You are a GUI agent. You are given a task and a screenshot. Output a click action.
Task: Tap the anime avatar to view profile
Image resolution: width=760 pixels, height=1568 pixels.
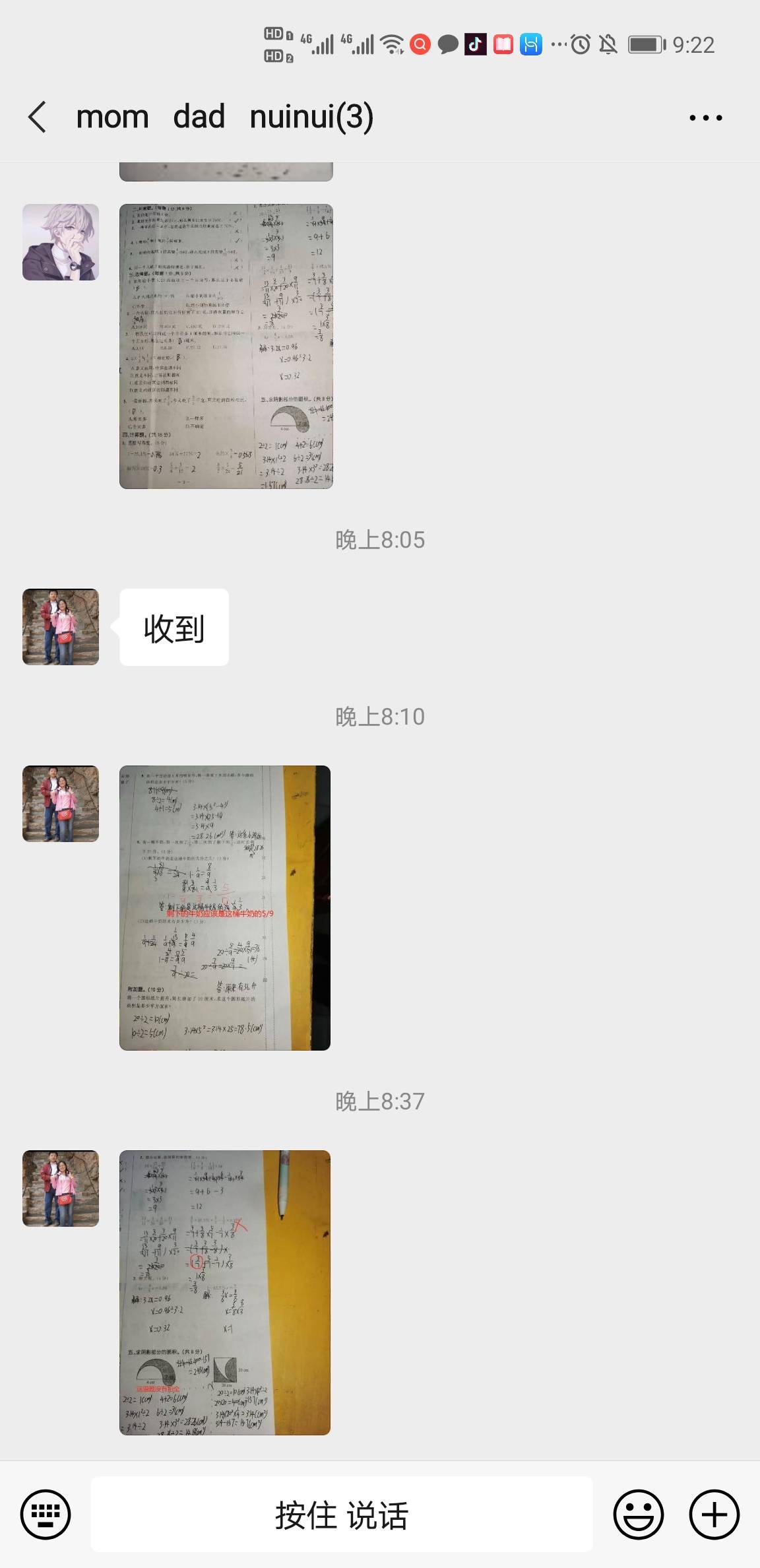coord(61,242)
